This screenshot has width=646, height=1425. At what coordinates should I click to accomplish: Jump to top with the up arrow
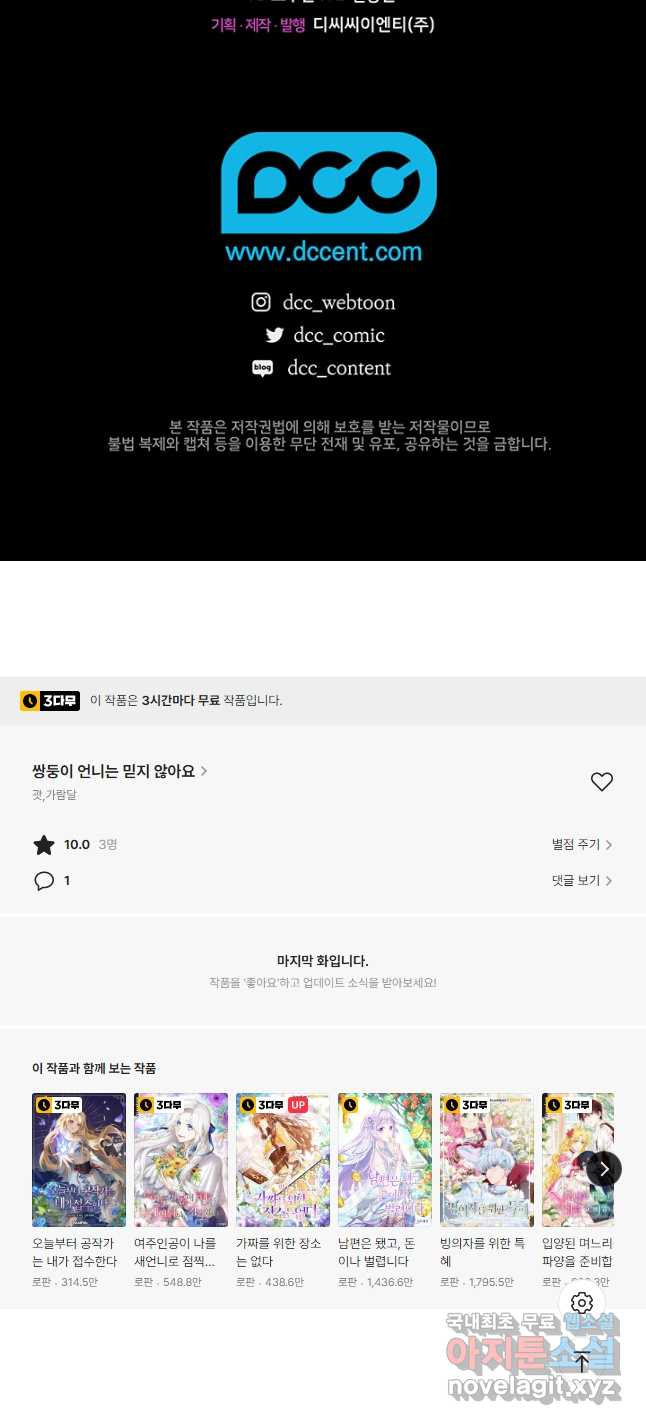click(582, 1361)
